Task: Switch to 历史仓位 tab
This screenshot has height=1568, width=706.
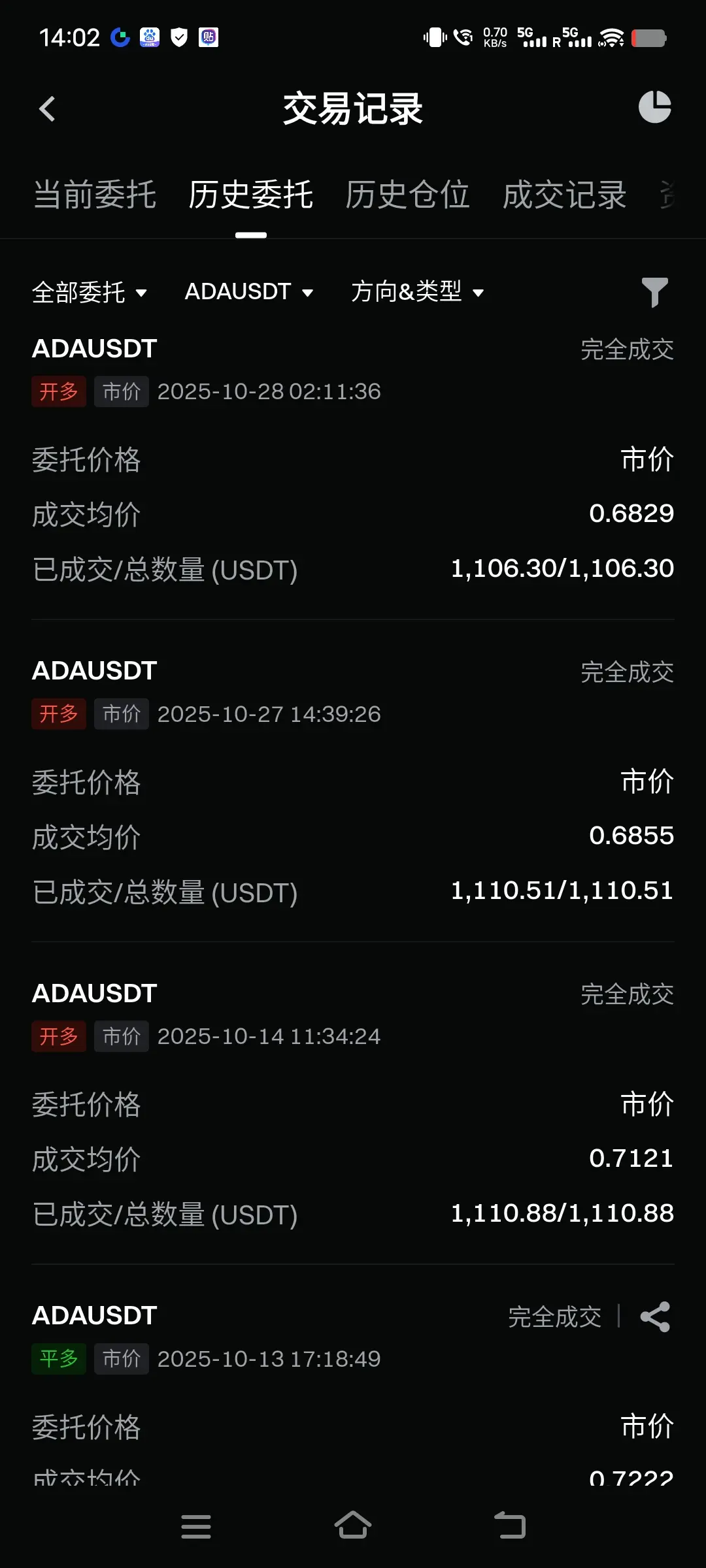Action: click(x=407, y=195)
